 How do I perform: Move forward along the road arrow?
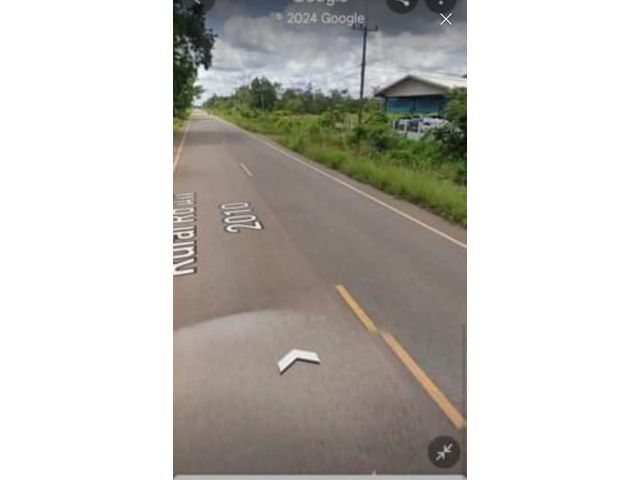[x=298, y=359]
